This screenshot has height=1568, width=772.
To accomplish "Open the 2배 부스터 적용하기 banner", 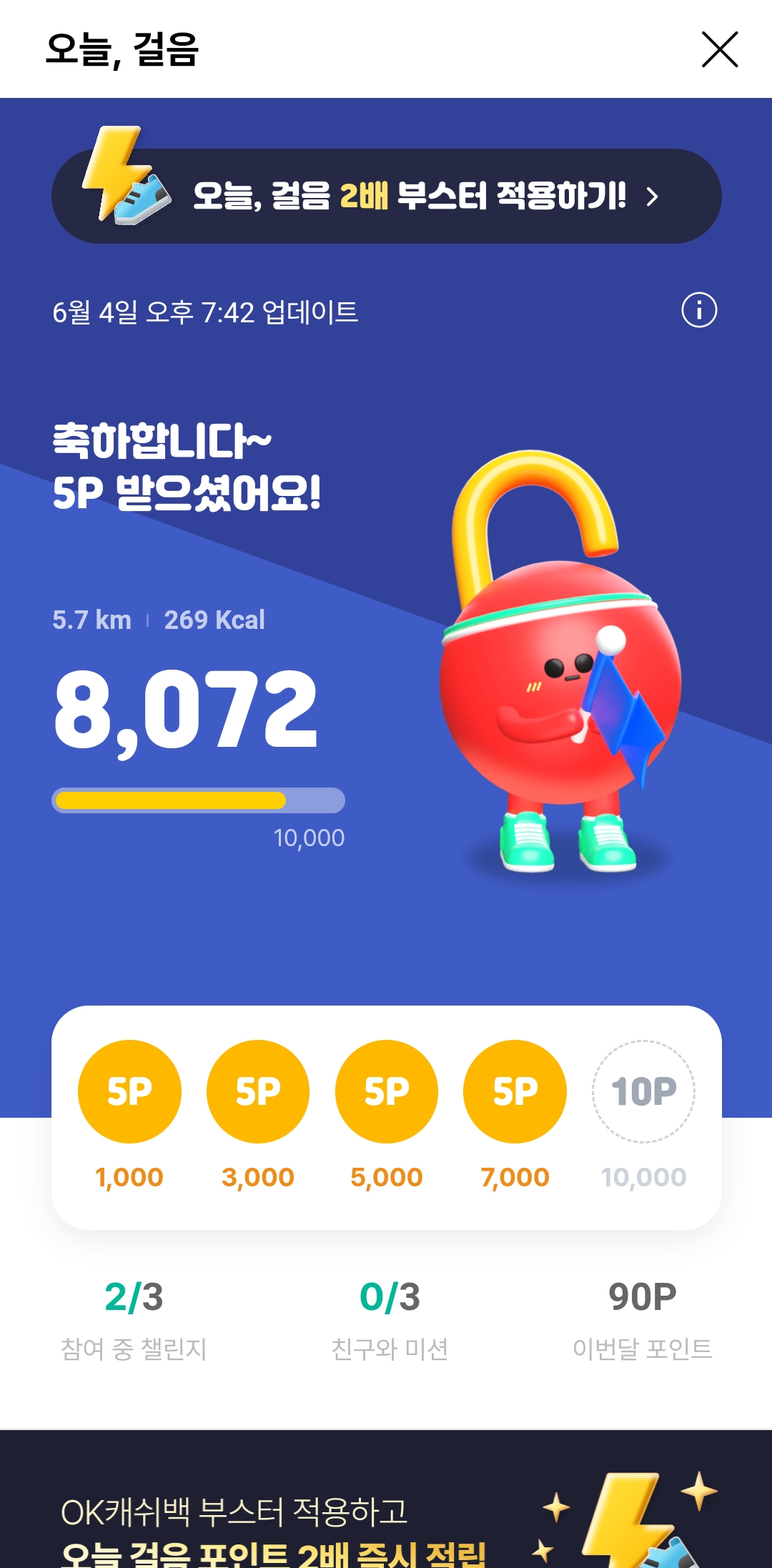I will coord(386,196).
